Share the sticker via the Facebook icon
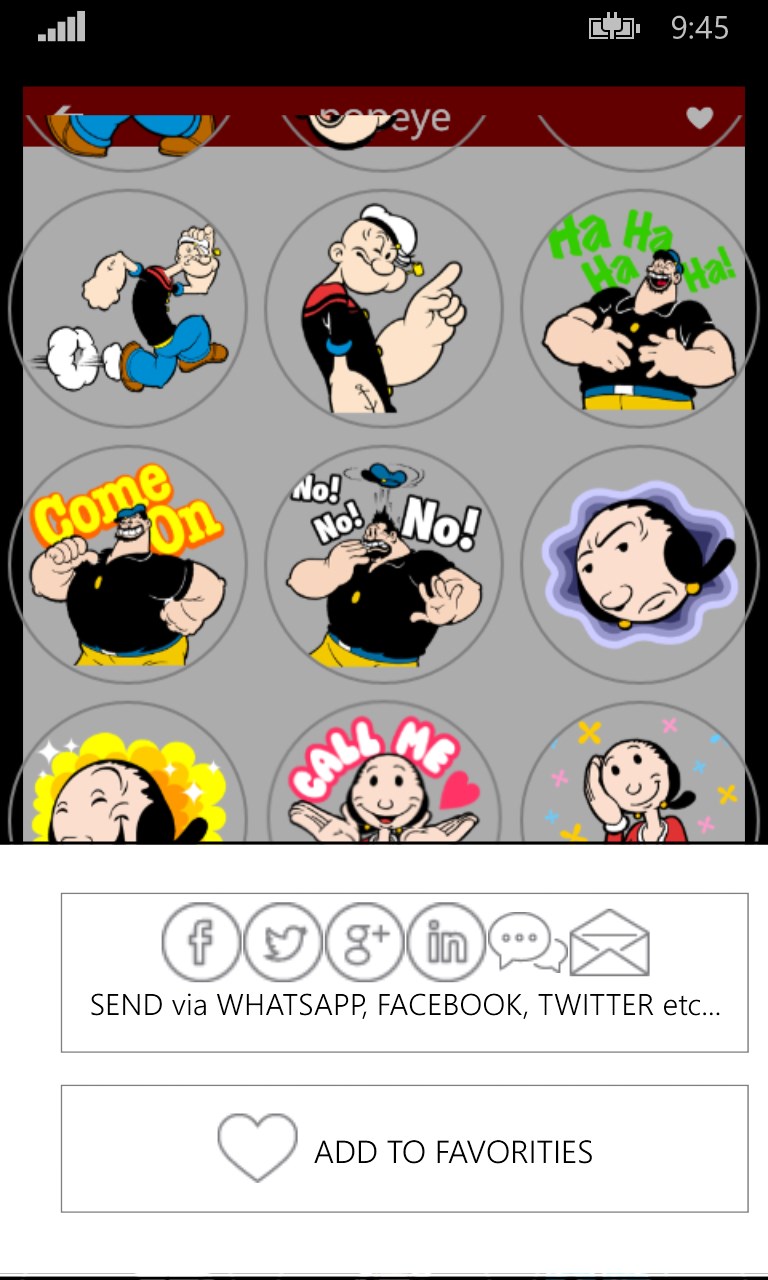768x1280 pixels. tap(200, 941)
